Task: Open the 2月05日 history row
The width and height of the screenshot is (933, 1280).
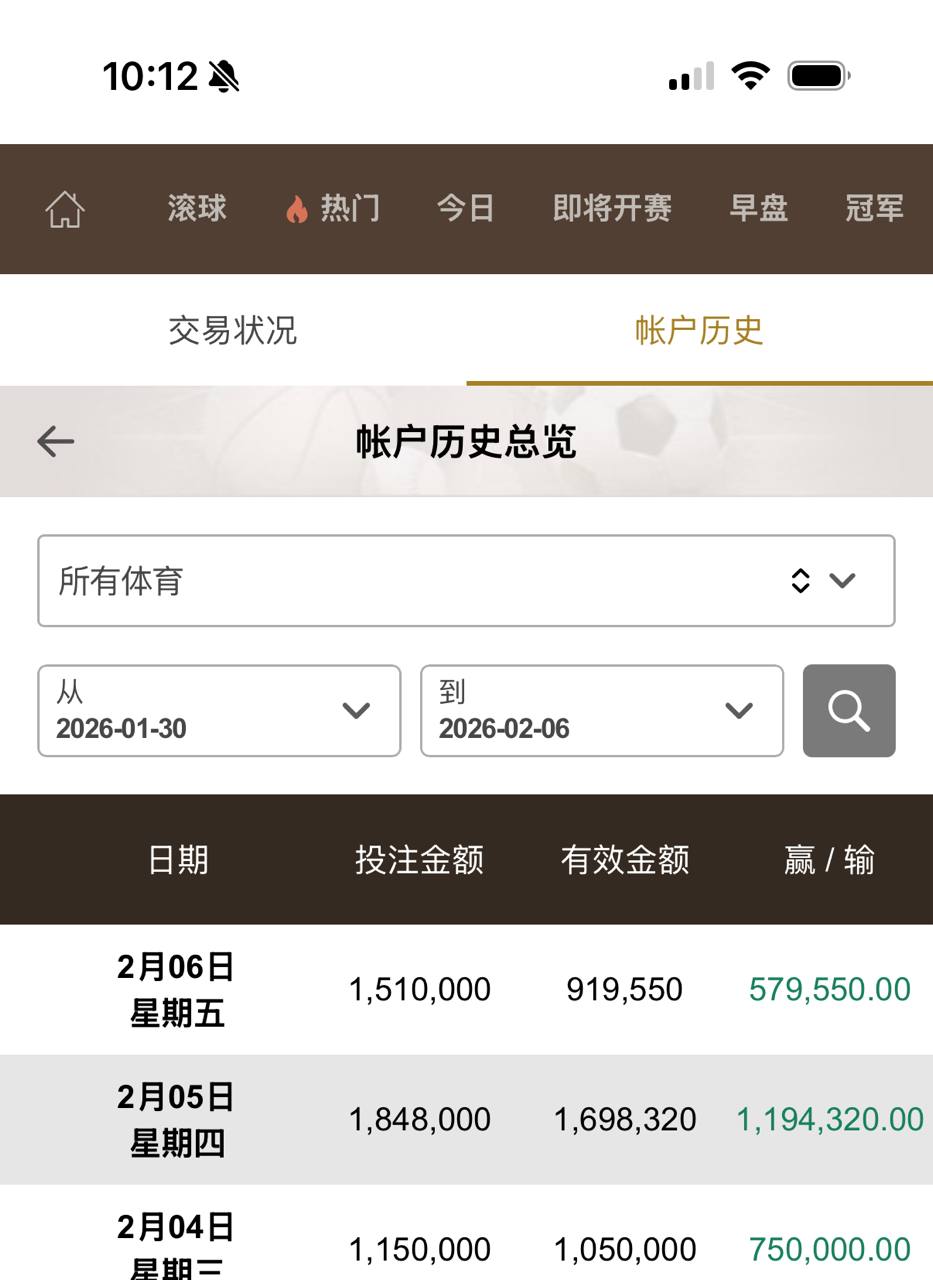Action: 466,1120
